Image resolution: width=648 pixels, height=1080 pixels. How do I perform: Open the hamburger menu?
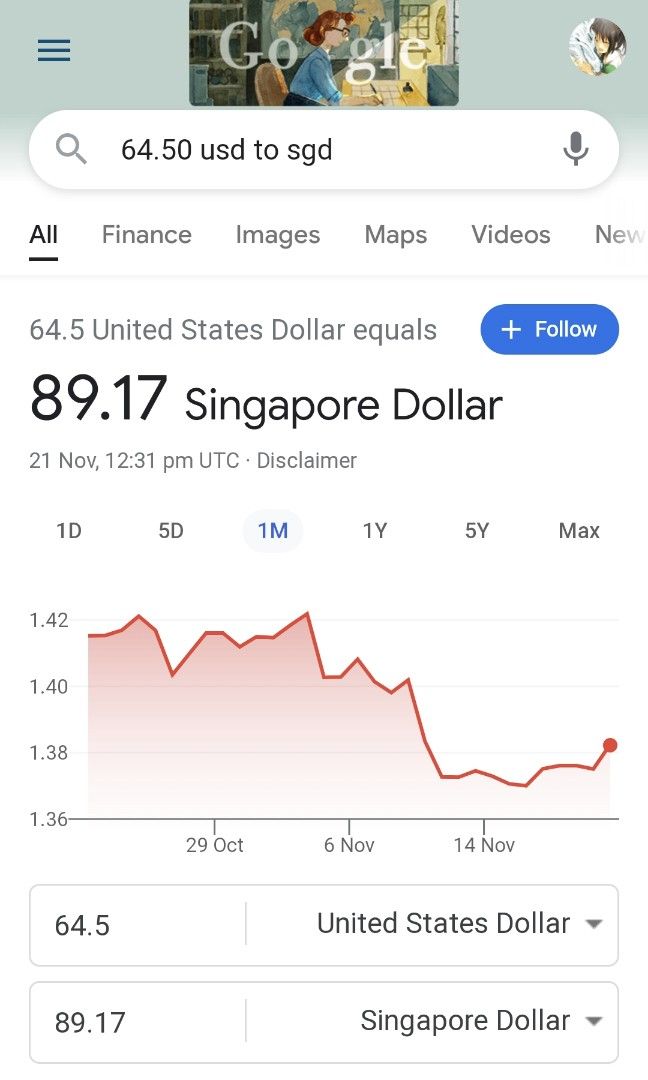(54, 50)
